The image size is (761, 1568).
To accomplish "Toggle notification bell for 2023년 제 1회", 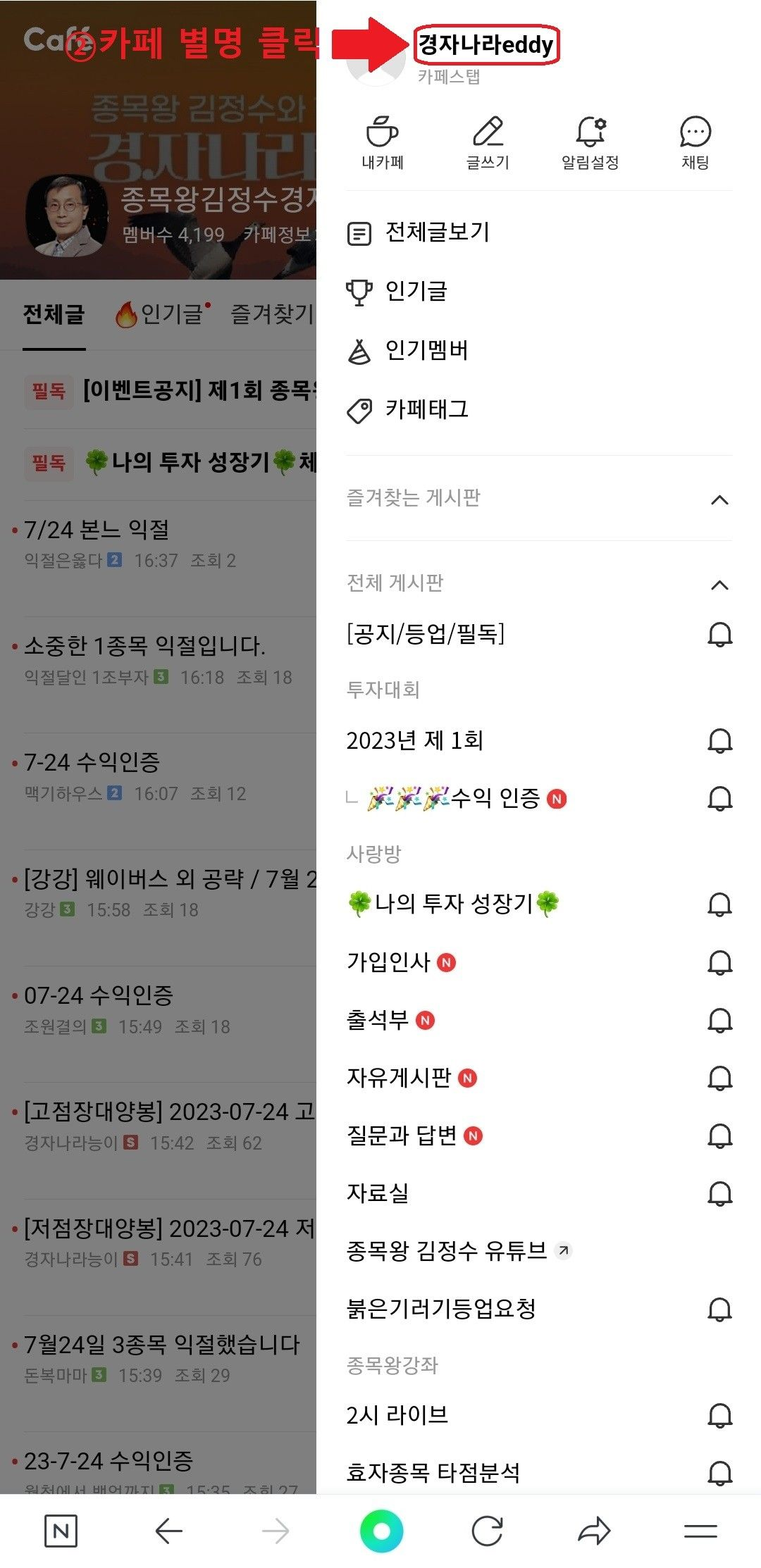I will [x=719, y=741].
